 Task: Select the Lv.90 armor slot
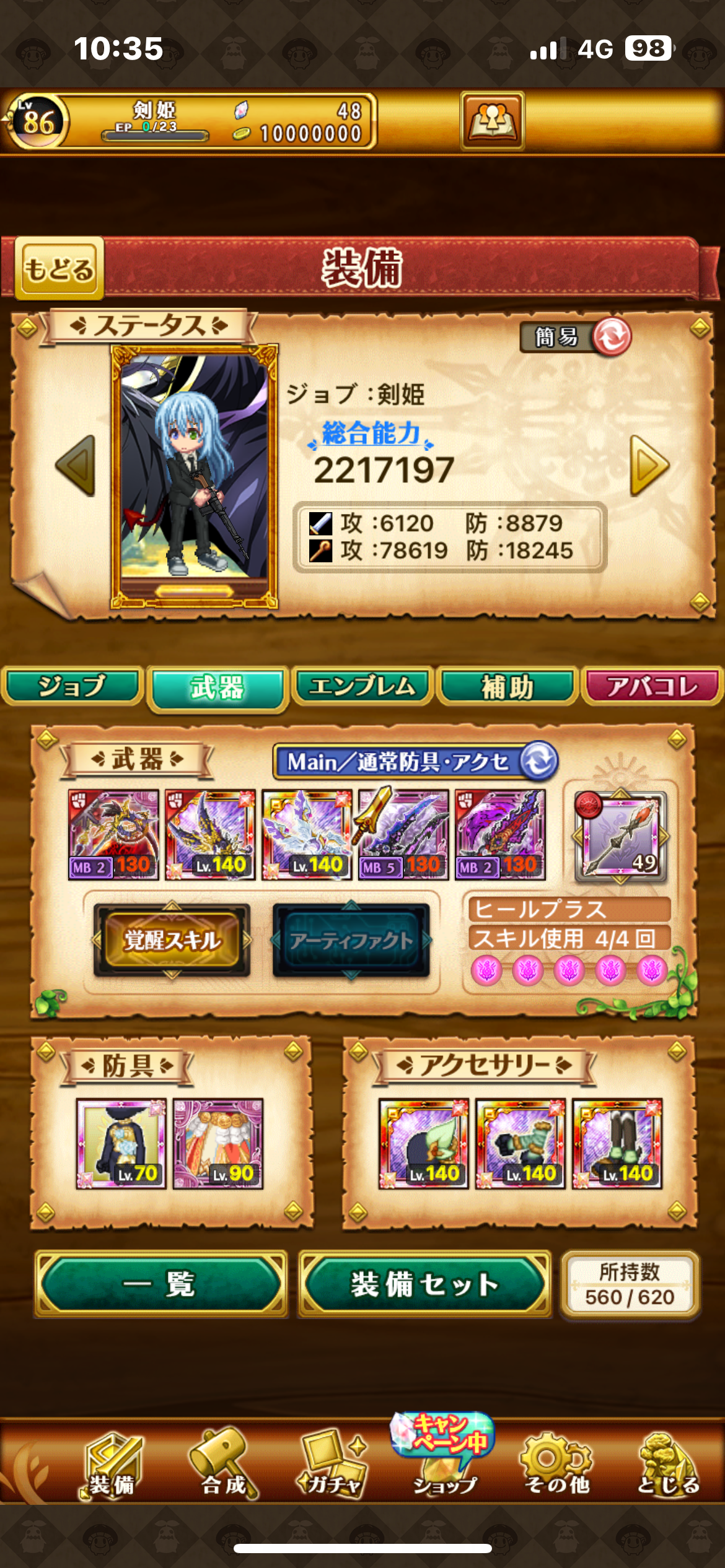217,1144
